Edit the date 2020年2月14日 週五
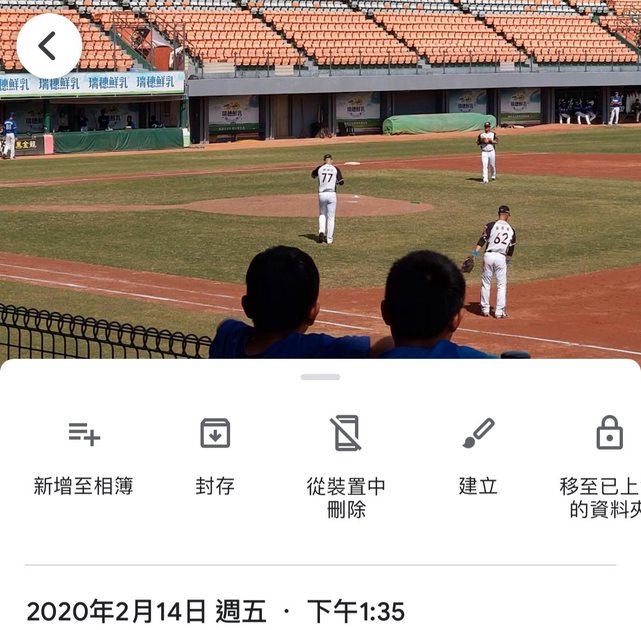 pos(146,611)
